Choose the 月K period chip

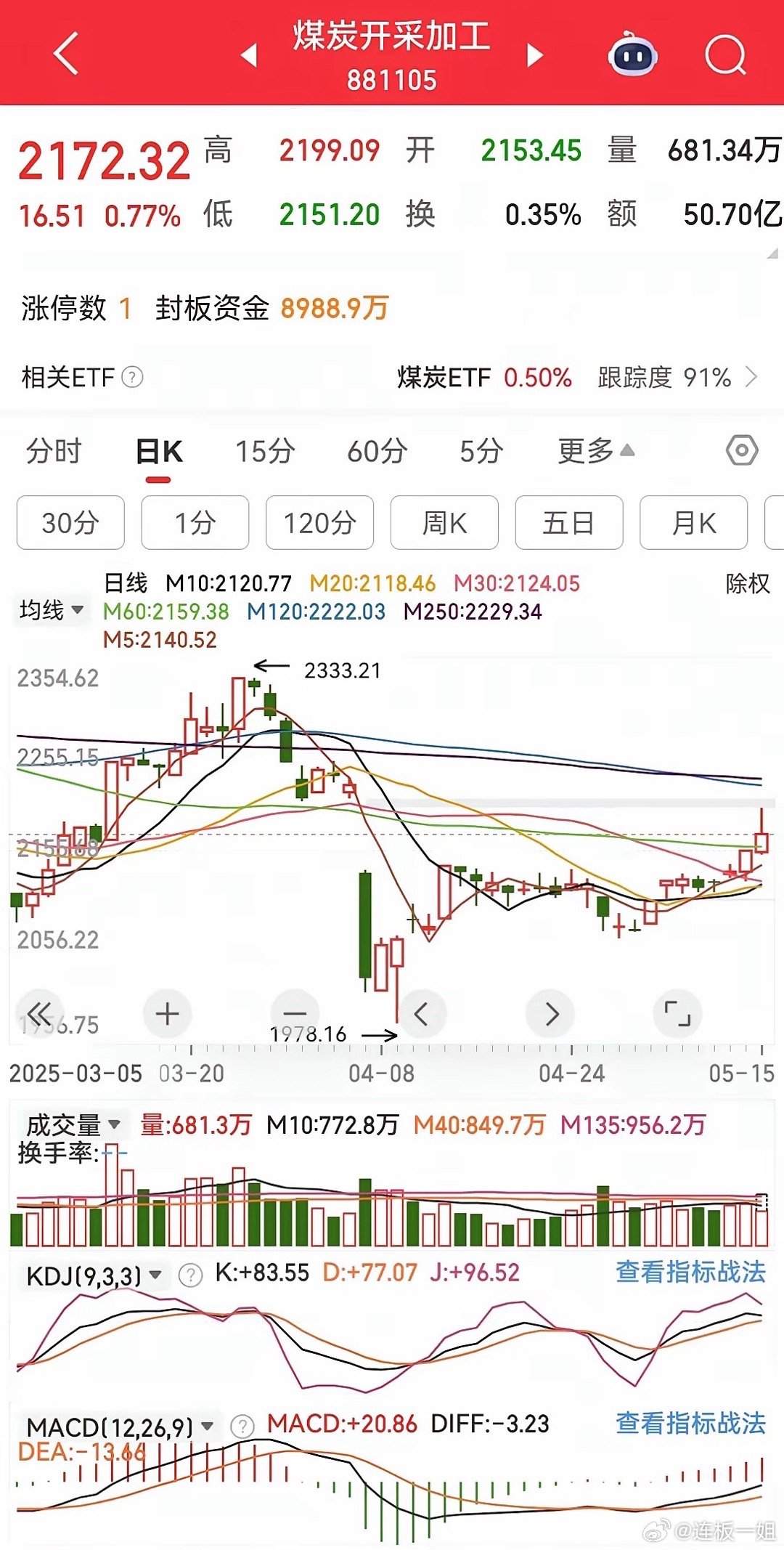693,523
